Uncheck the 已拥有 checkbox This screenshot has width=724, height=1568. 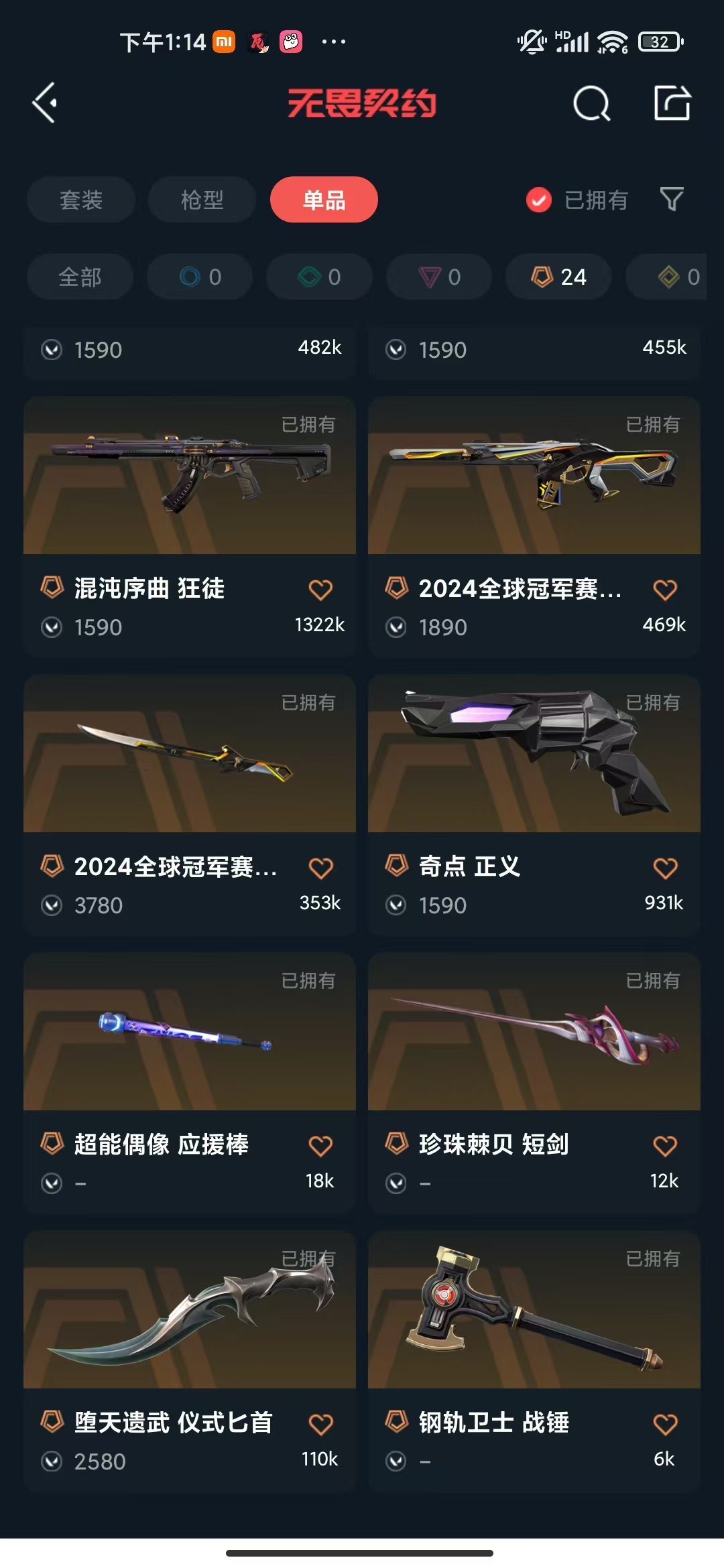coord(539,200)
